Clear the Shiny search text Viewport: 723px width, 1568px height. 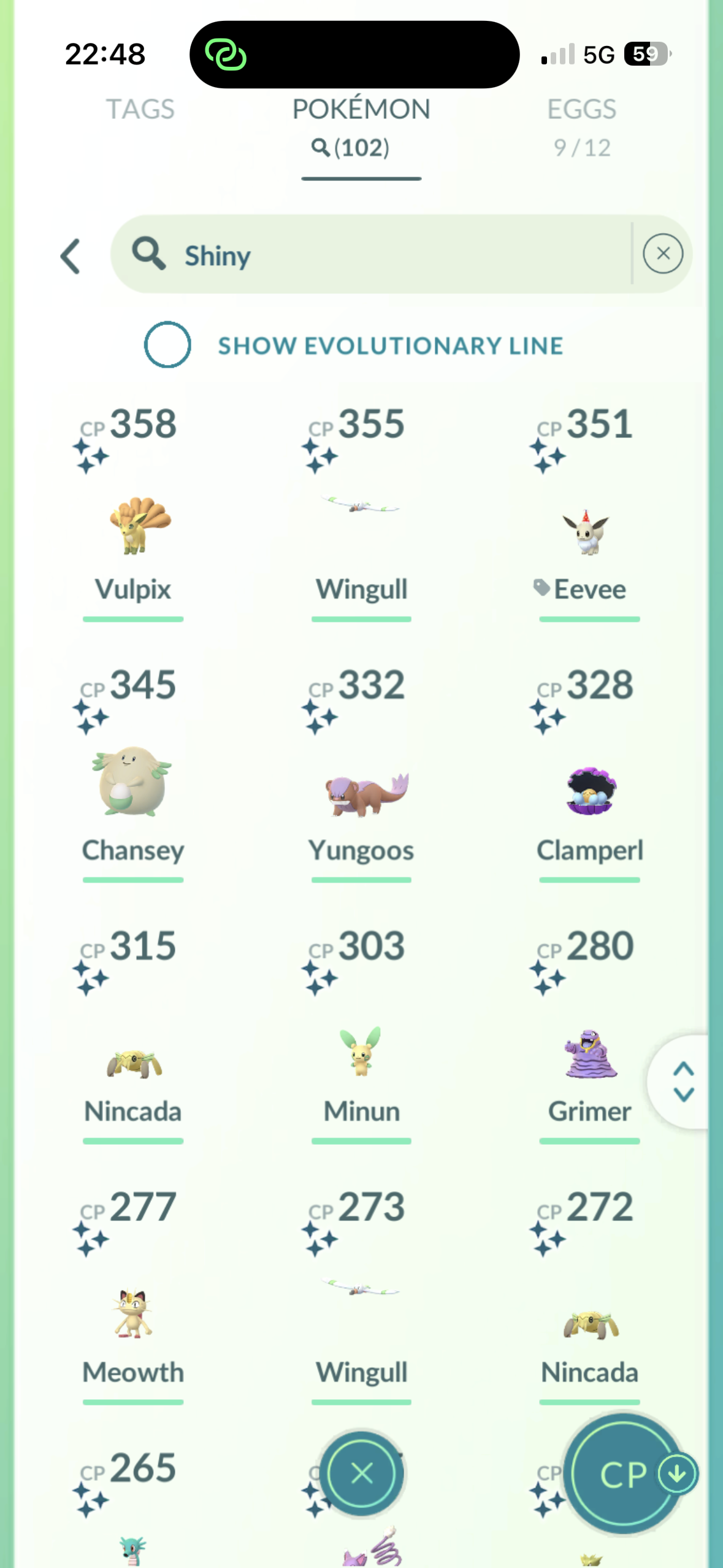pyautogui.click(x=662, y=253)
